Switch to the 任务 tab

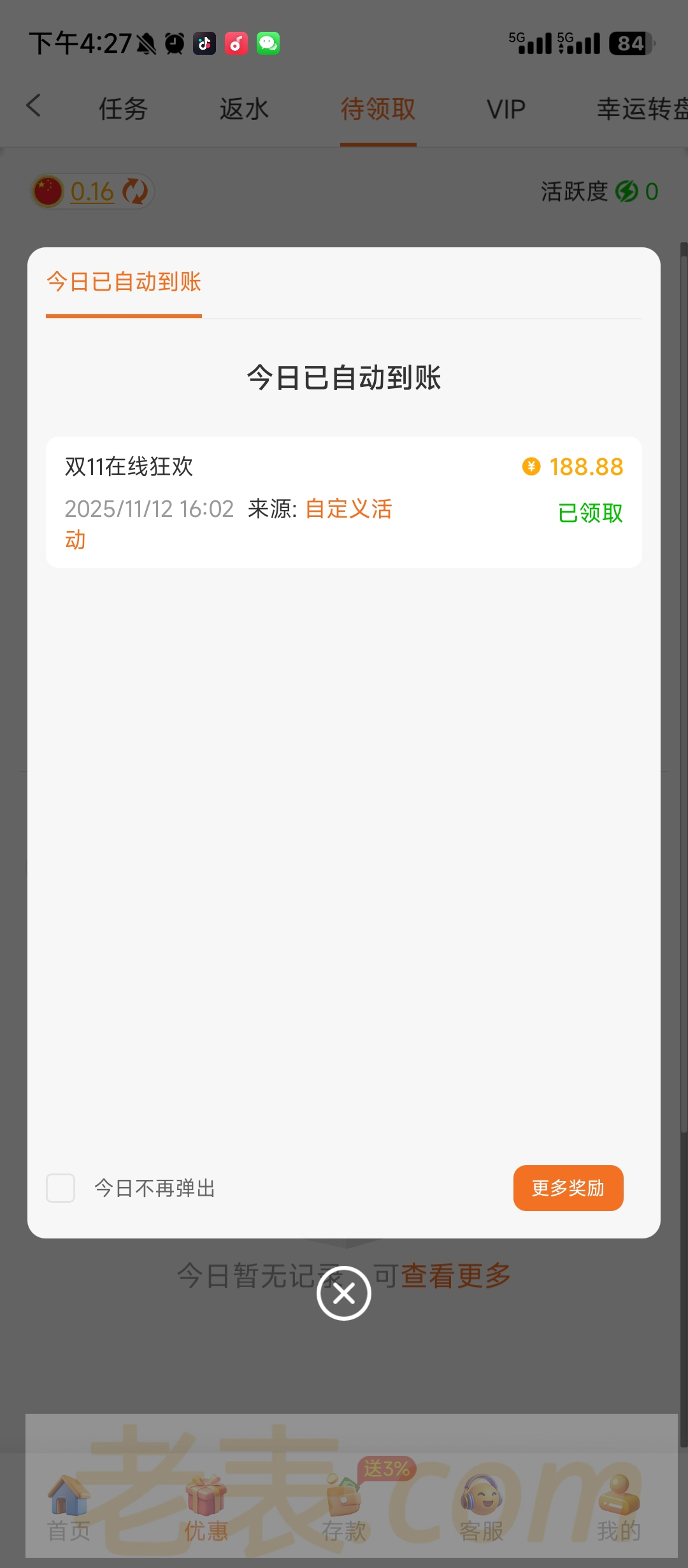coord(123,109)
